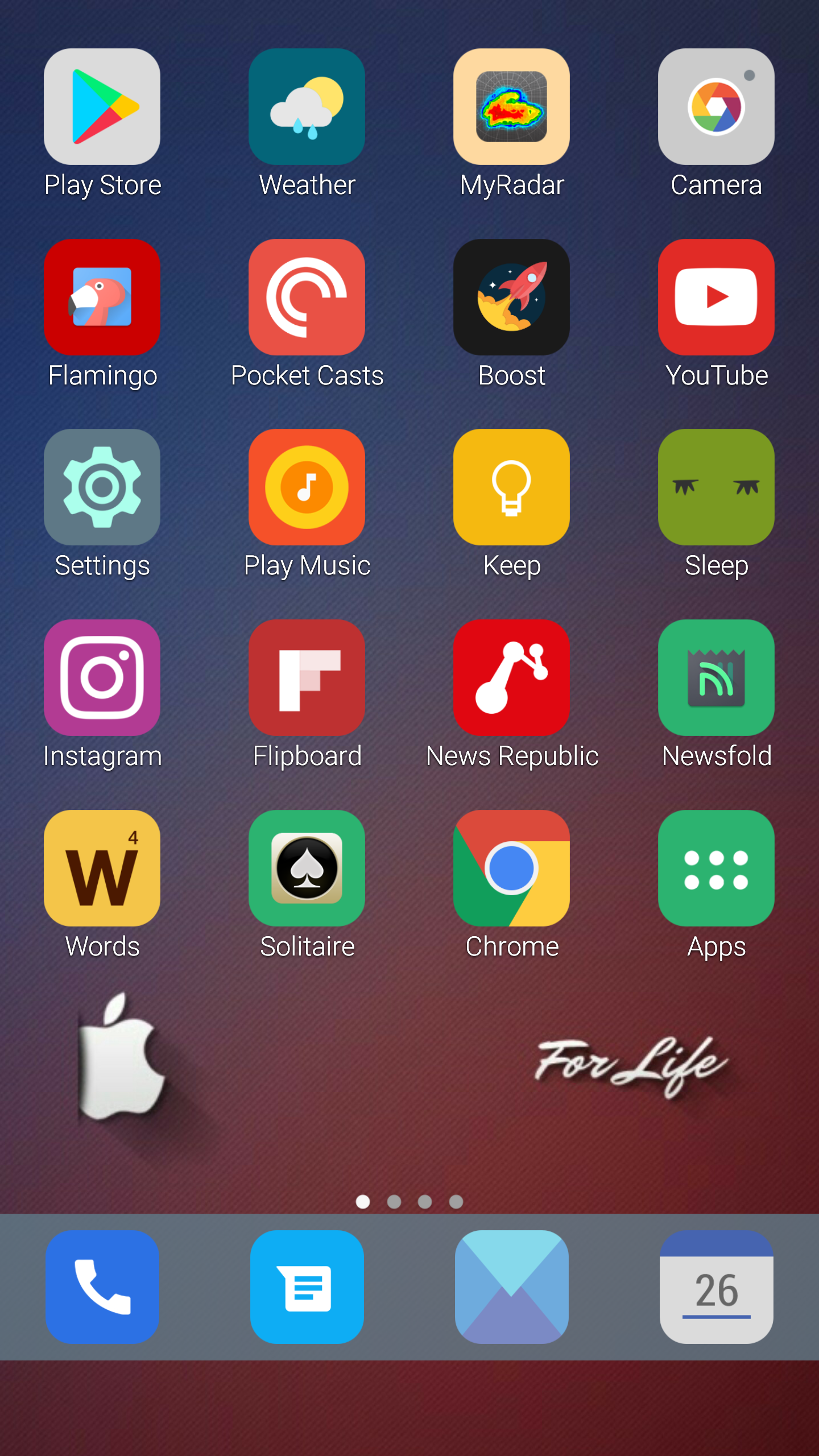Screen dimensions: 819x1456
Task: Launch Newsfold
Action: click(x=716, y=677)
